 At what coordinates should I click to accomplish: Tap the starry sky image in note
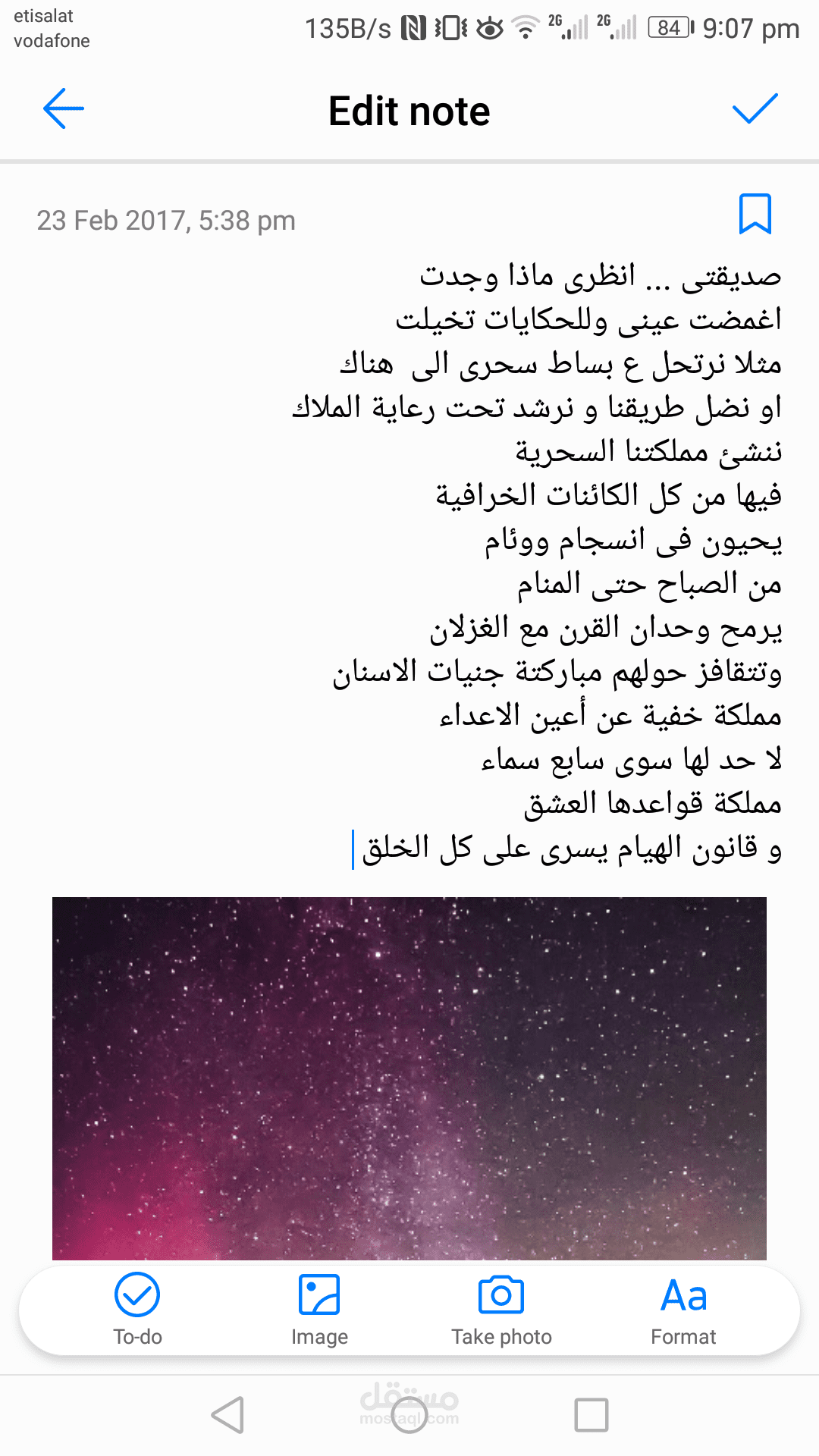point(409,1078)
